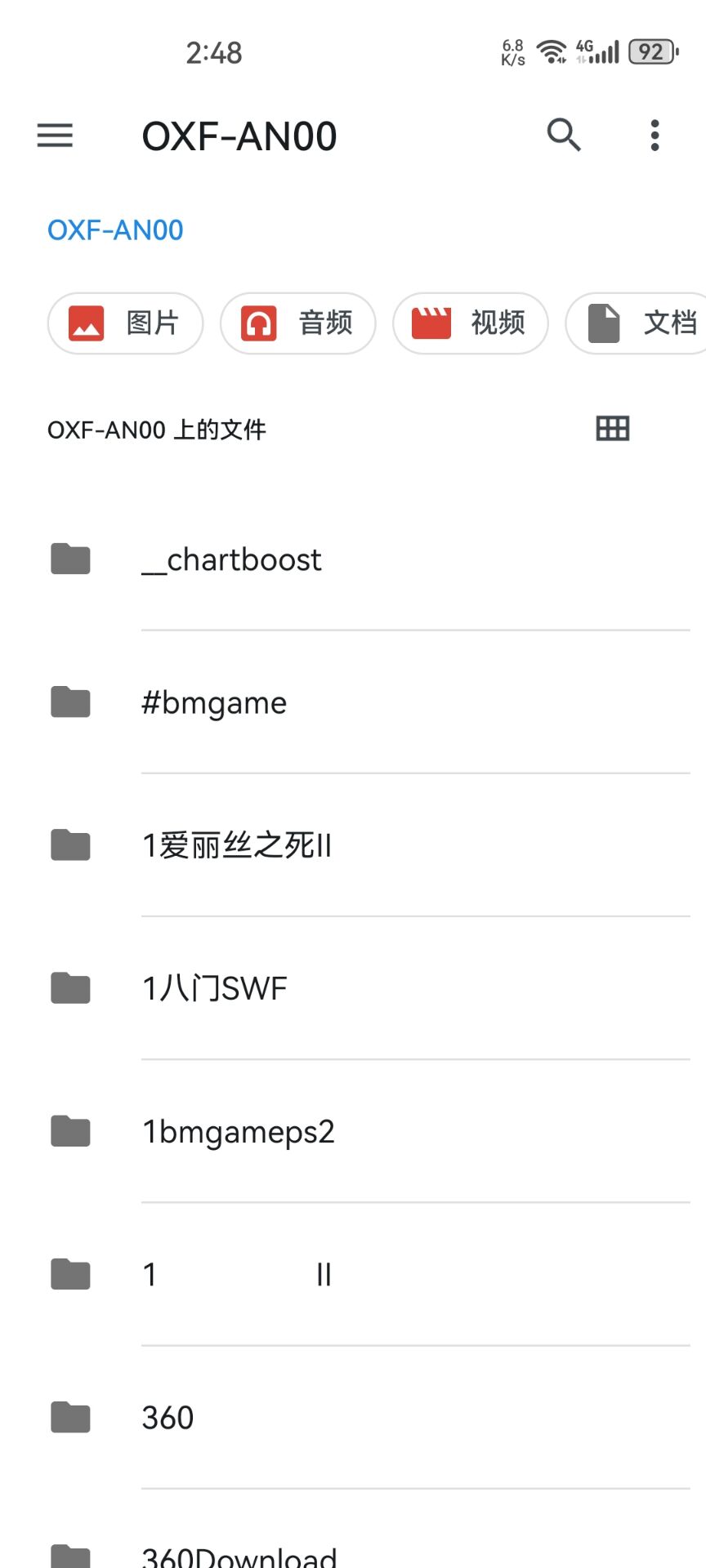This screenshot has width=706, height=1568.
Task: Choose the 视频 video chip
Action: click(471, 323)
